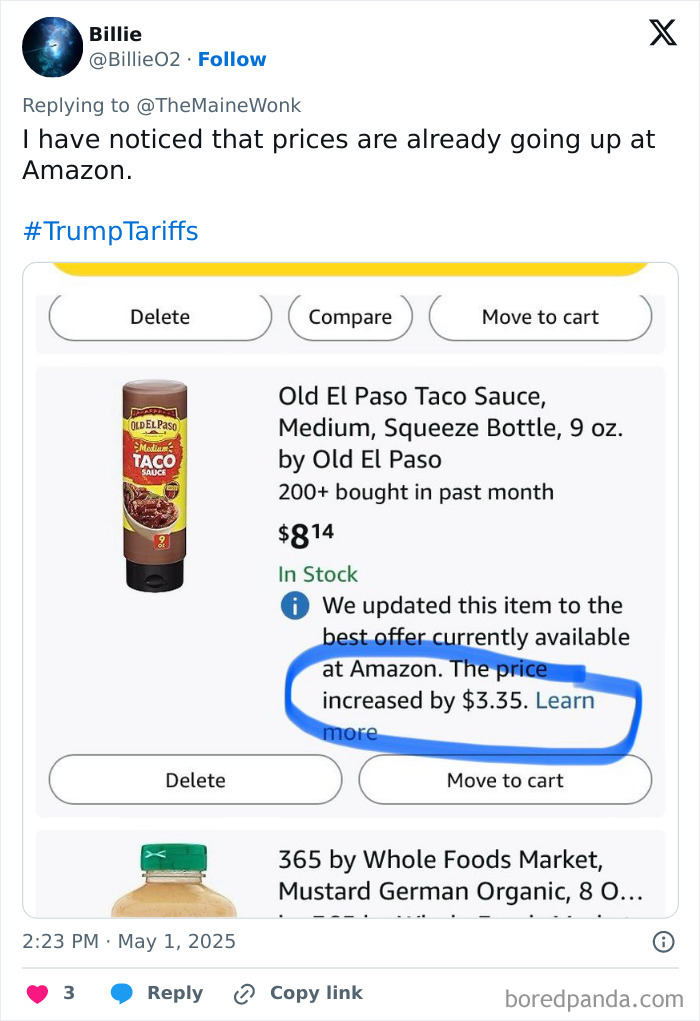Image resolution: width=700 pixels, height=1021 pixels.
Task: Copy link to this post
Action: [298, 993]
